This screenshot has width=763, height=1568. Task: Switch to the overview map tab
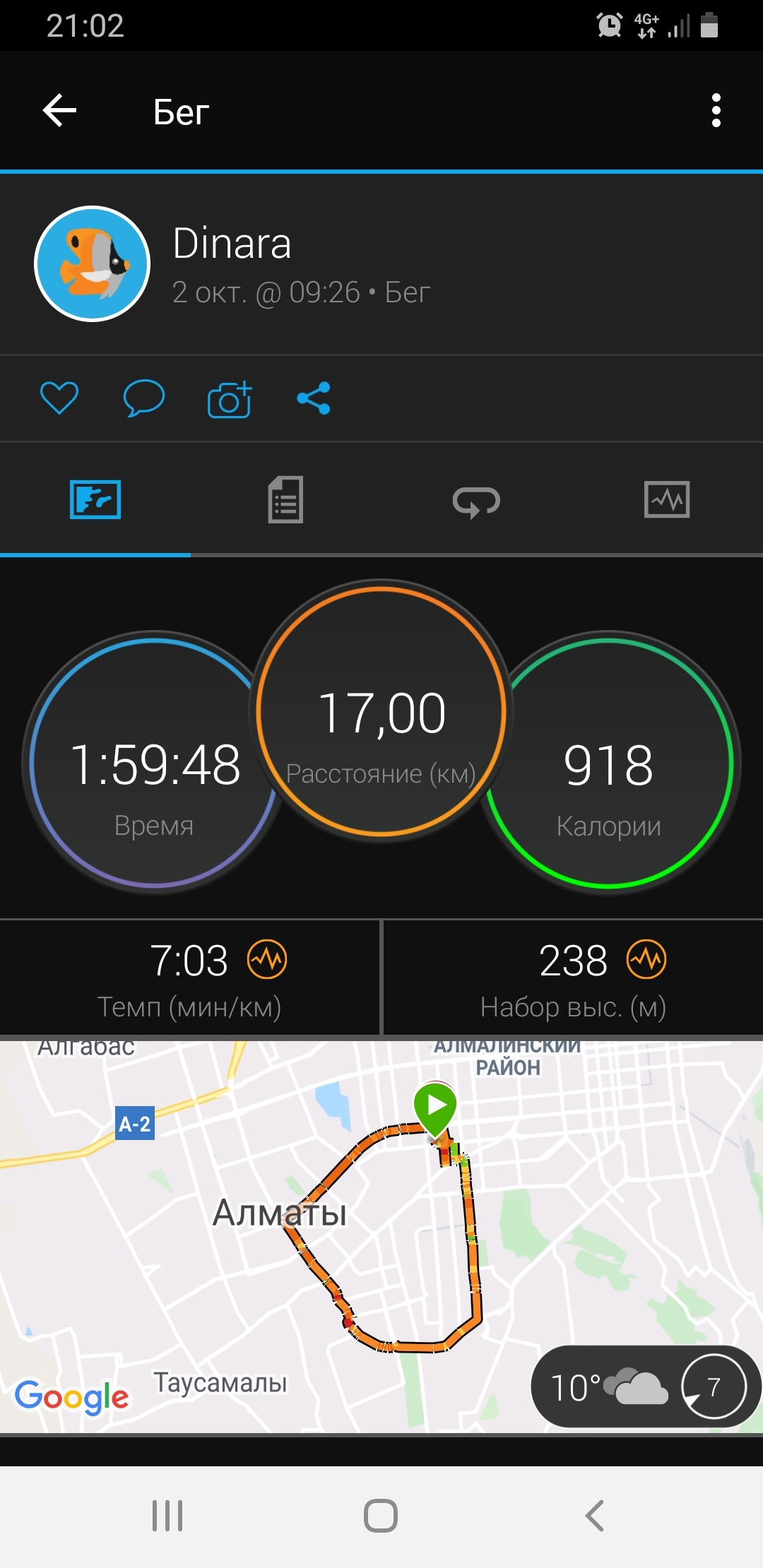(95, 500)
